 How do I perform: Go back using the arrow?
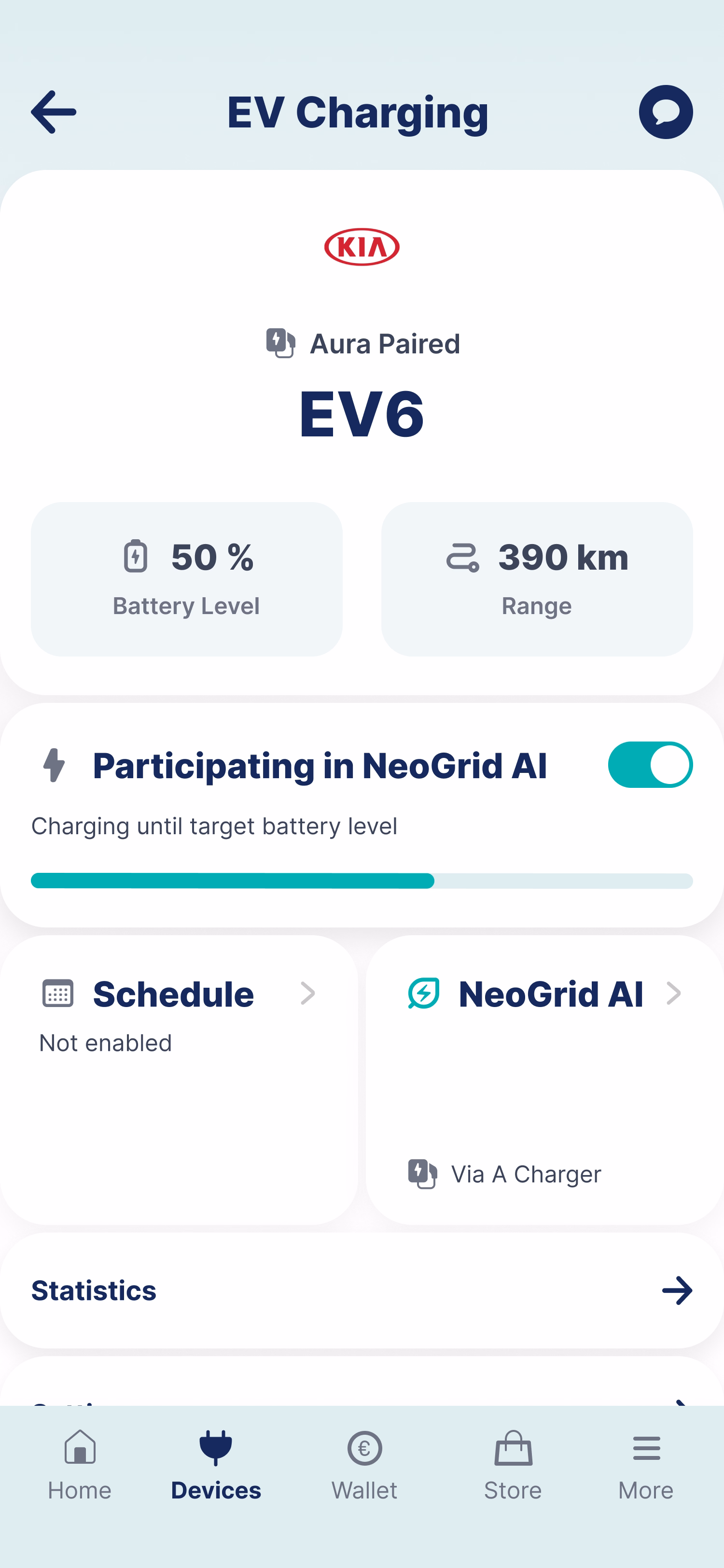point(54,112)
